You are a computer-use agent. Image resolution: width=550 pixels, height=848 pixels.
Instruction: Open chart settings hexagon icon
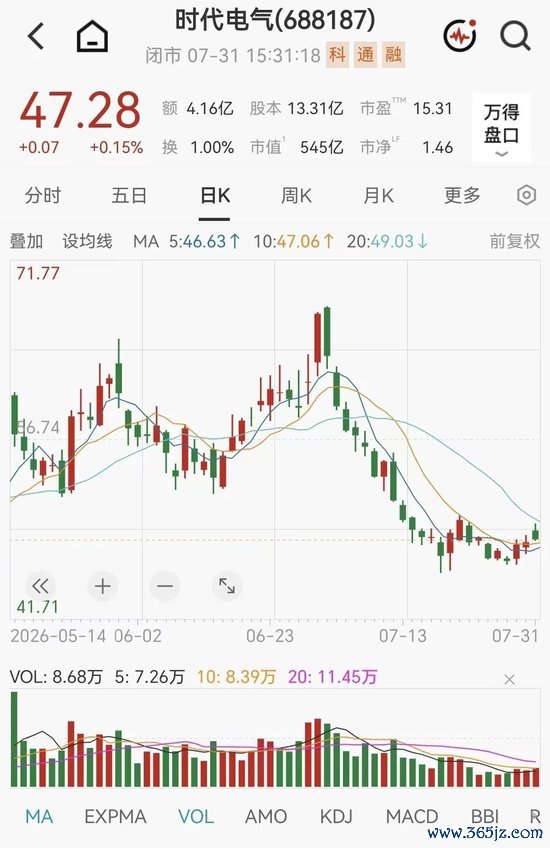point(526,195)
